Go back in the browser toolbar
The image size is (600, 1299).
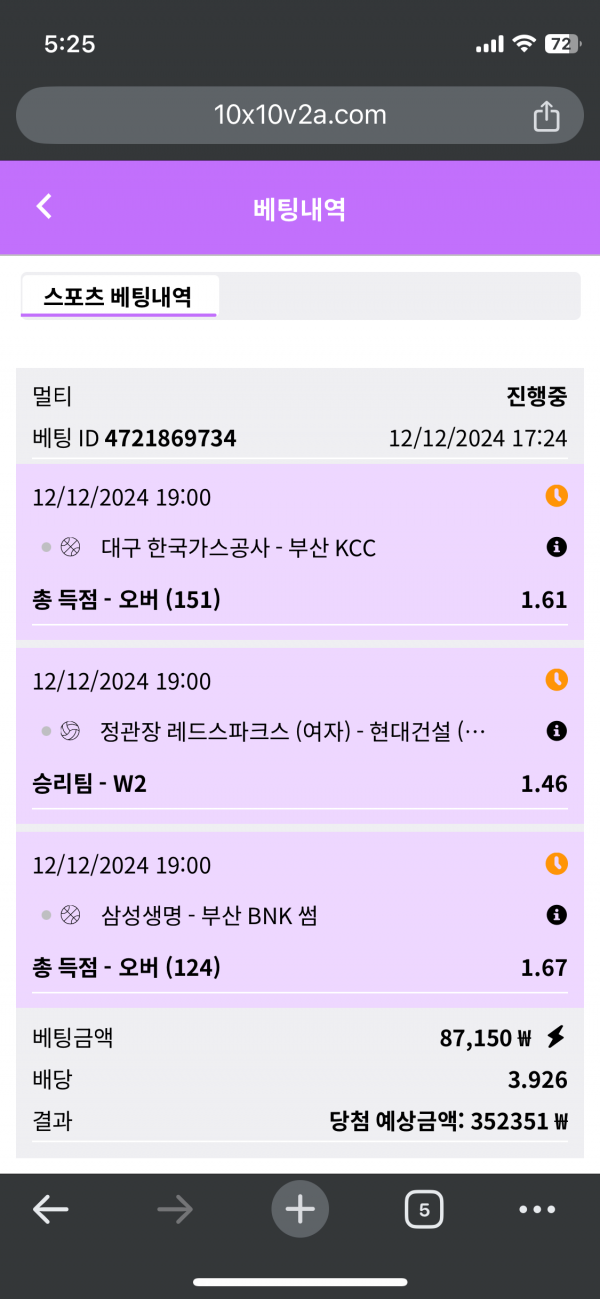click(x=51, y=1210)
